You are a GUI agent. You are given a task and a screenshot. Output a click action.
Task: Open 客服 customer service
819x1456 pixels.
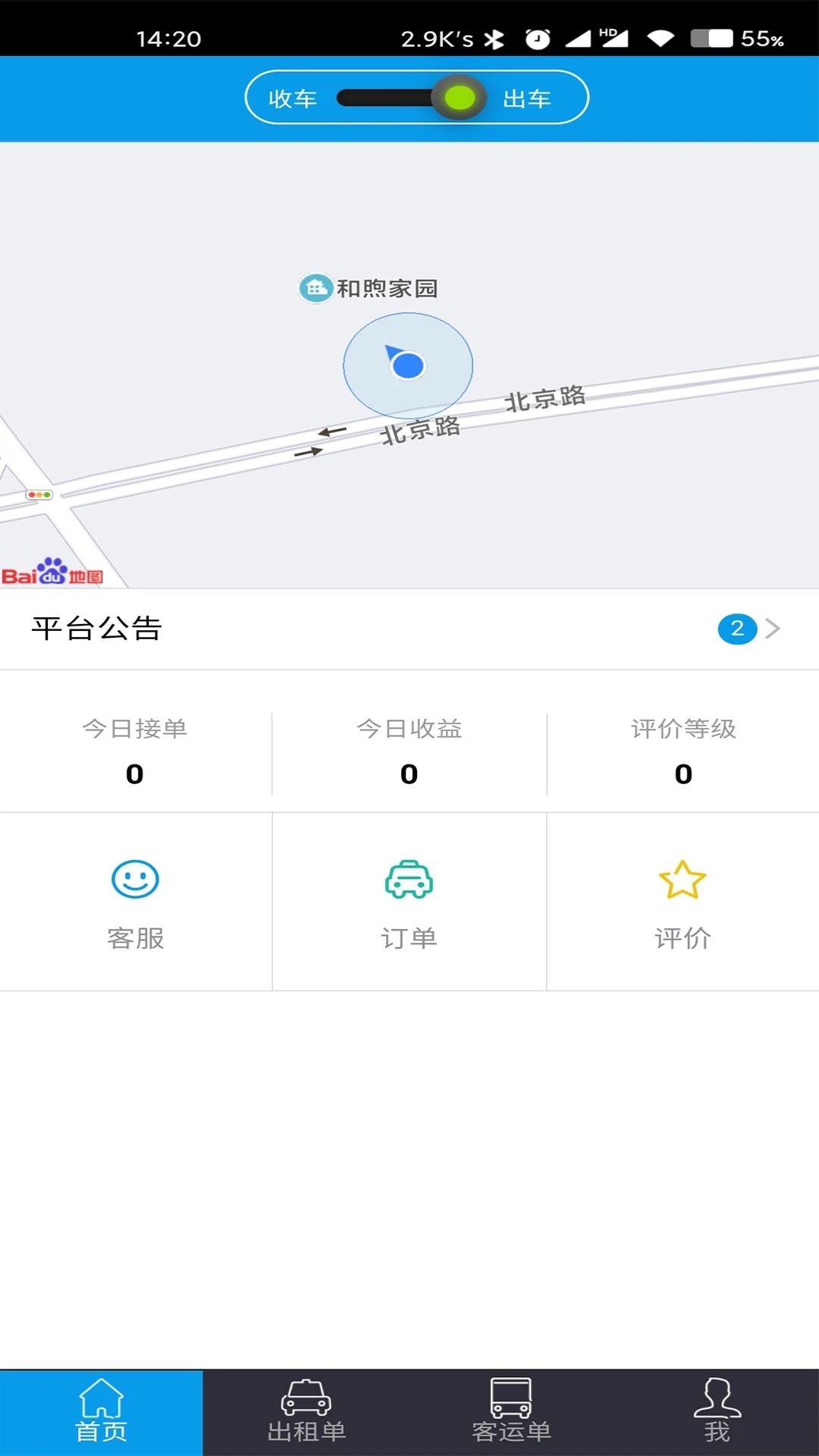(136, 902)
